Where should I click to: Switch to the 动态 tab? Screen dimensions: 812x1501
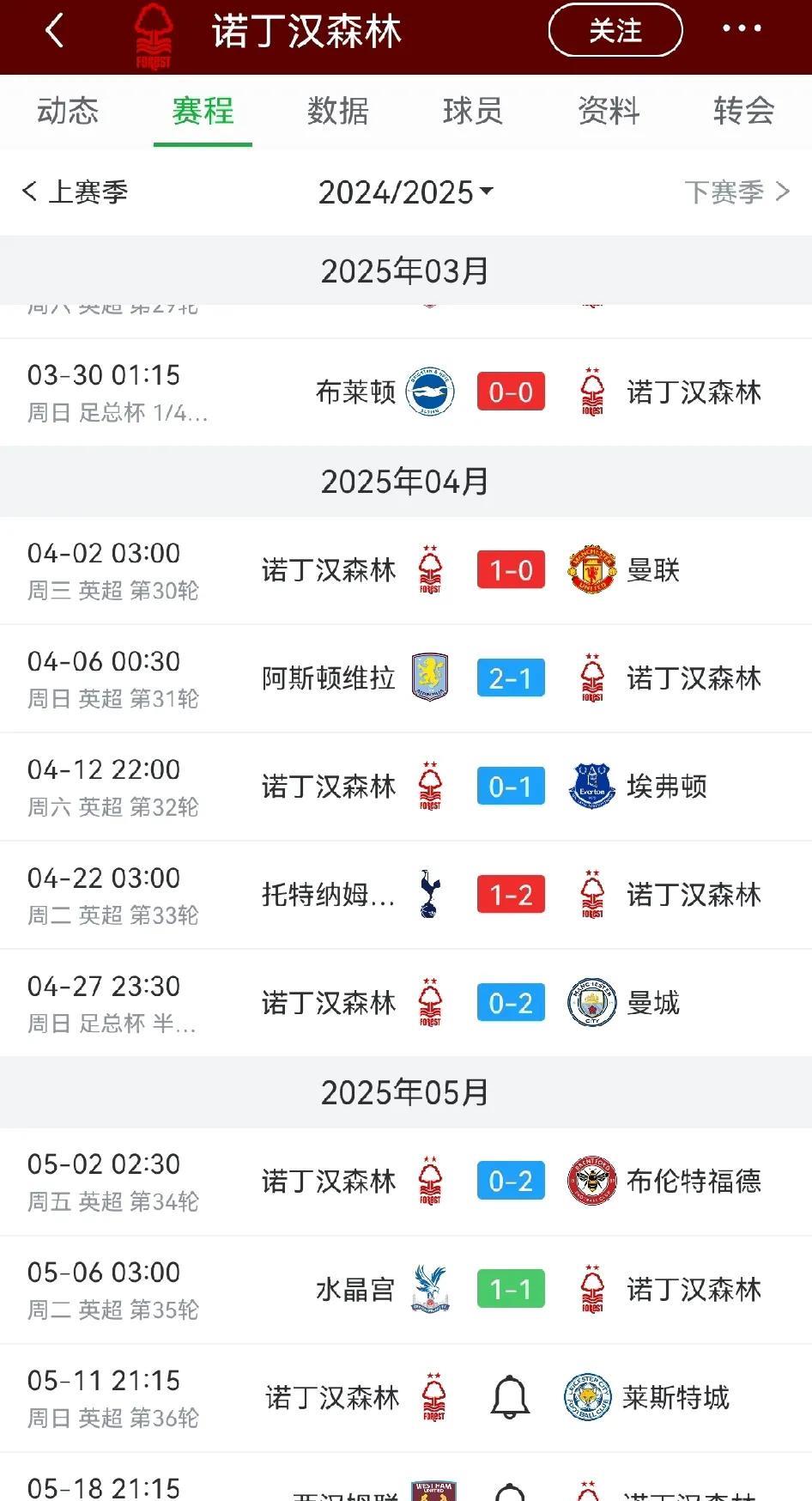[68, 111]
